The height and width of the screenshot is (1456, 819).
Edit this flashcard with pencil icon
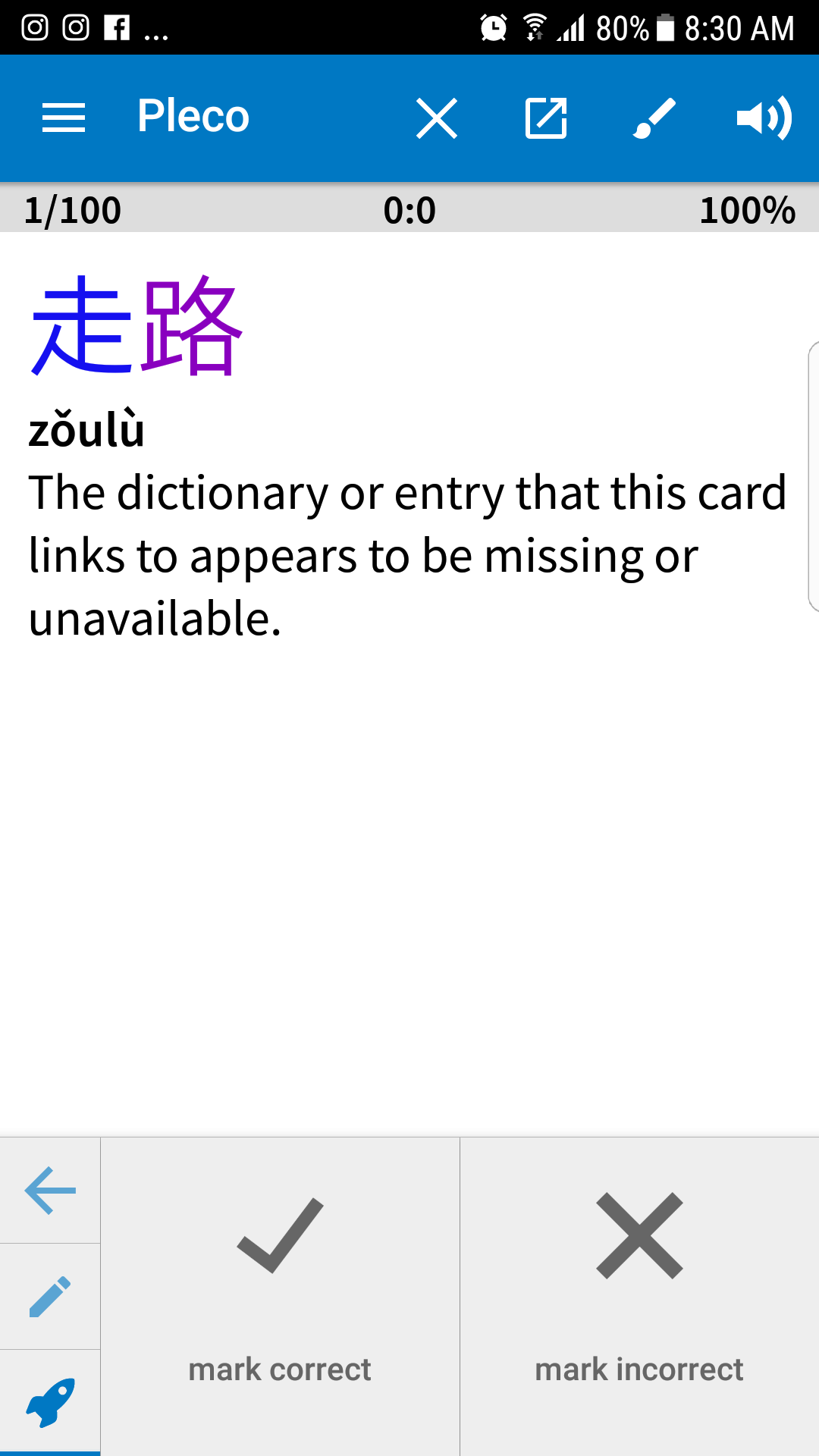pos(50,1297)
